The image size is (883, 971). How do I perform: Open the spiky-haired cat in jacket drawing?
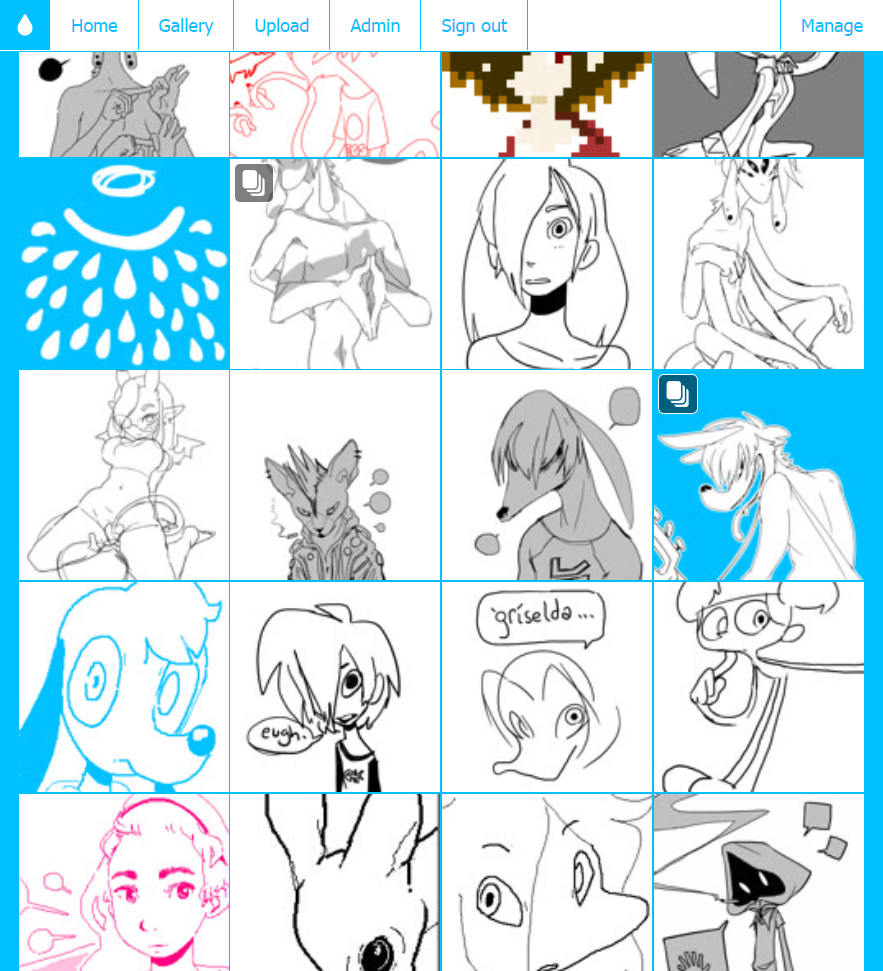click(335, 476)
